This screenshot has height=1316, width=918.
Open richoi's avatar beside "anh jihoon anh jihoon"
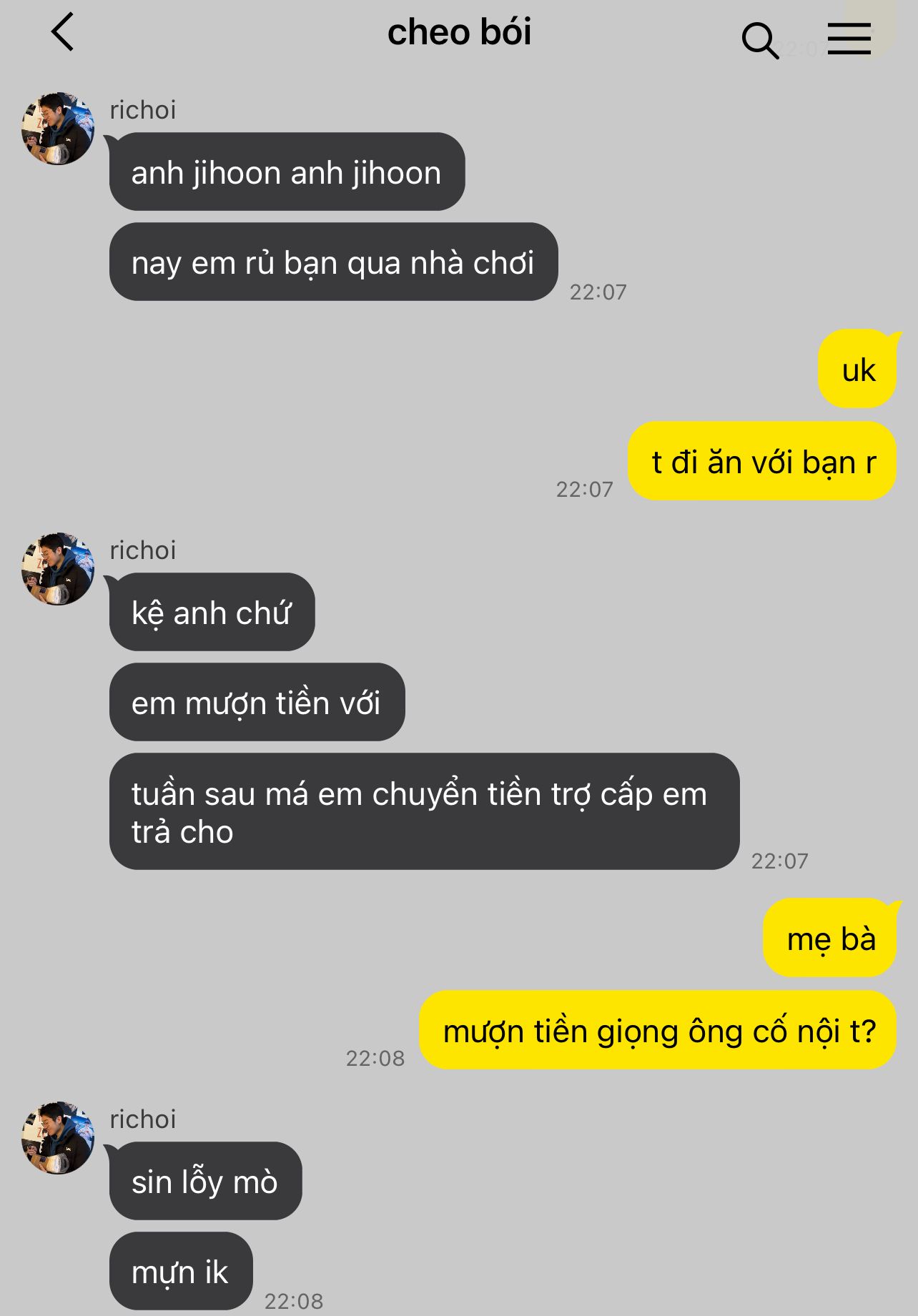(58, 129)
